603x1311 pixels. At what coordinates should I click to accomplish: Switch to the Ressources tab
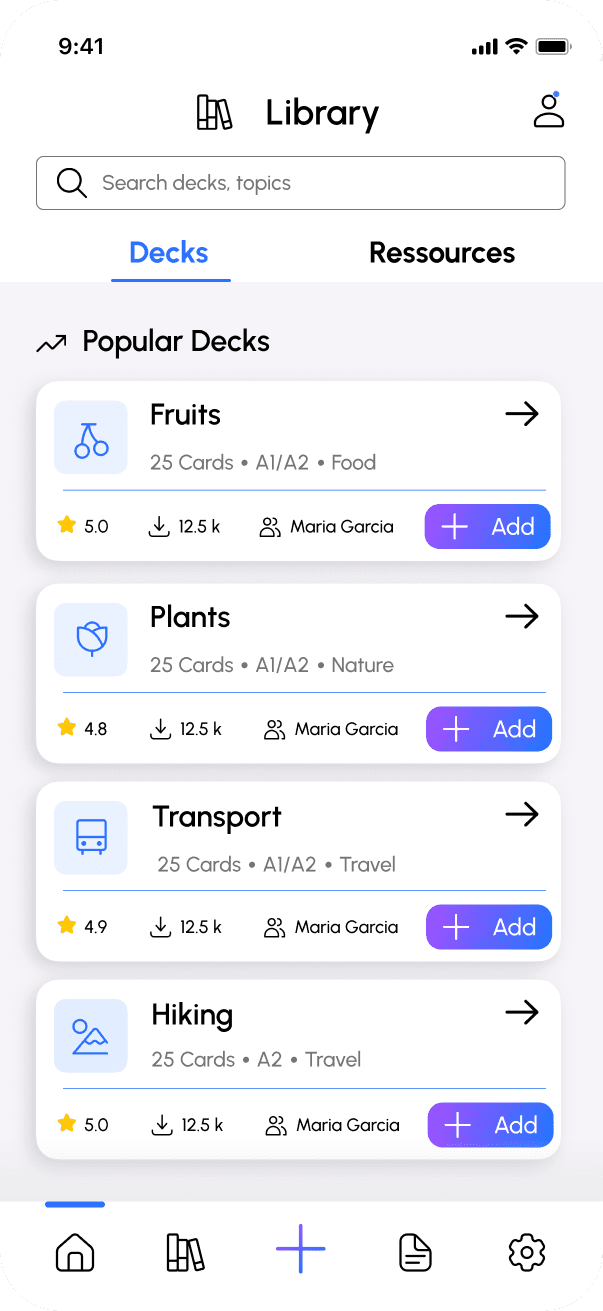click(442, 253)
